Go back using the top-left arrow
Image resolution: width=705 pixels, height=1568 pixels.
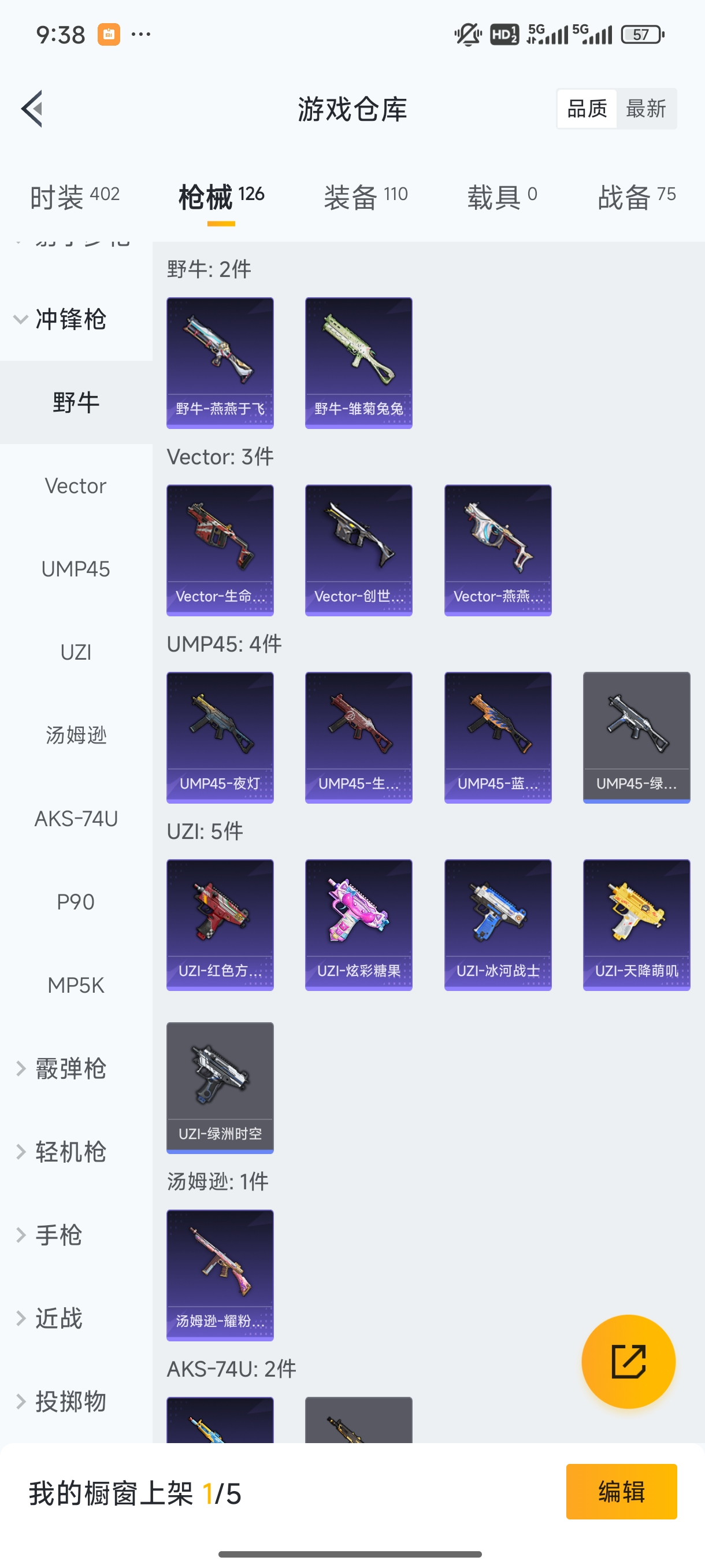tap(32, 109)
